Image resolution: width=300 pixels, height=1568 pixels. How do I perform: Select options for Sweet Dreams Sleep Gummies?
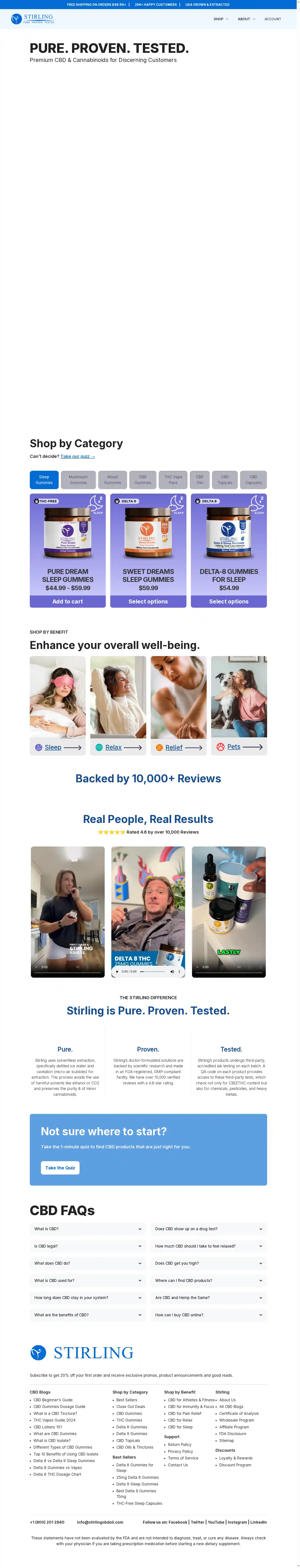[x=148, y=601]
